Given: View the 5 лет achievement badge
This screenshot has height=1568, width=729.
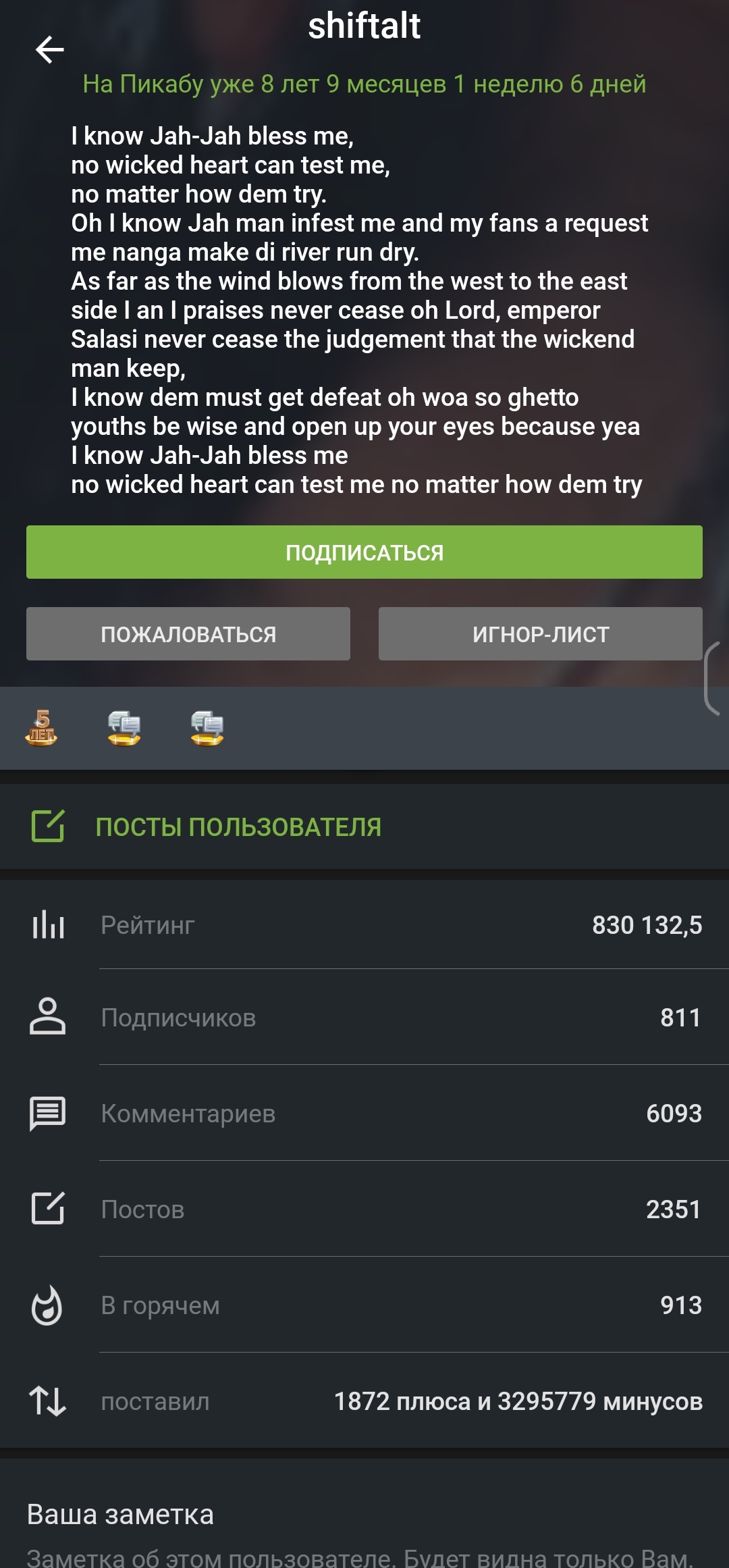Looking at the screenshot, I should [x=41, y=728].
